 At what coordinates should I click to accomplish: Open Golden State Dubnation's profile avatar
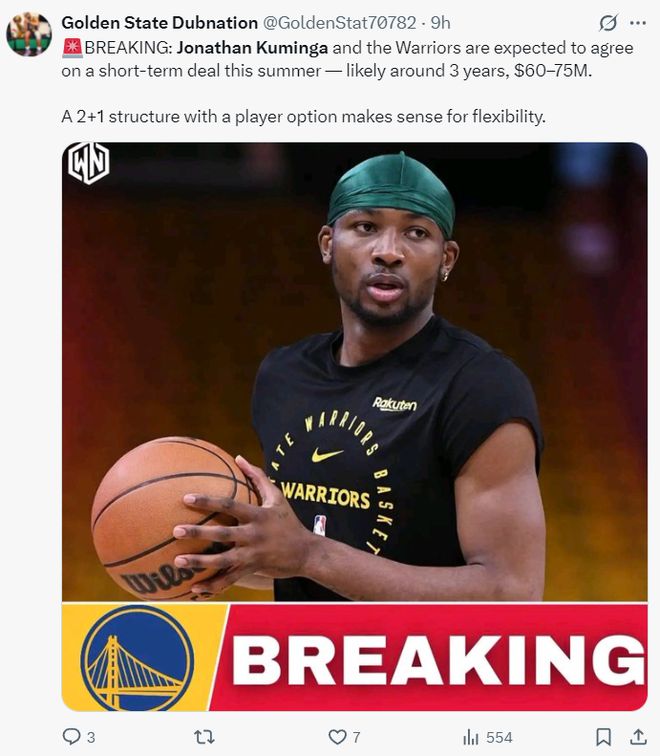click(28, 35)
